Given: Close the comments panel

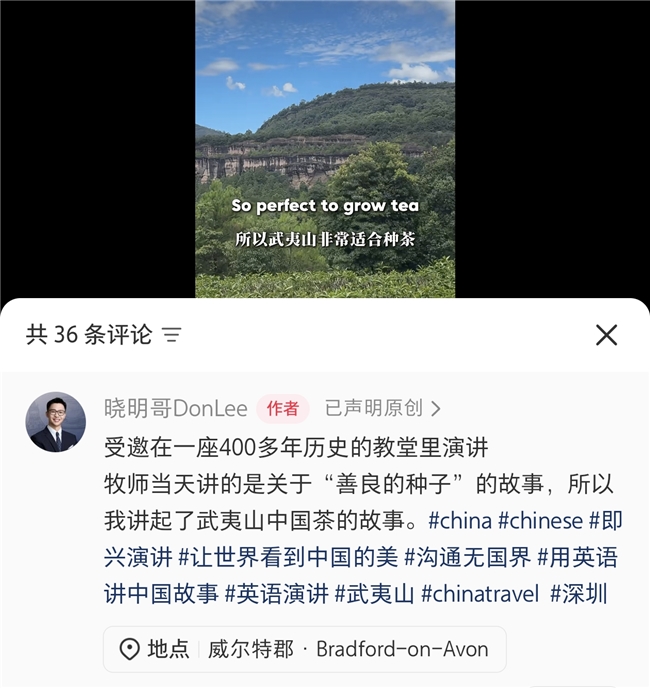Looking at the screenshot, I should (606, 335).
